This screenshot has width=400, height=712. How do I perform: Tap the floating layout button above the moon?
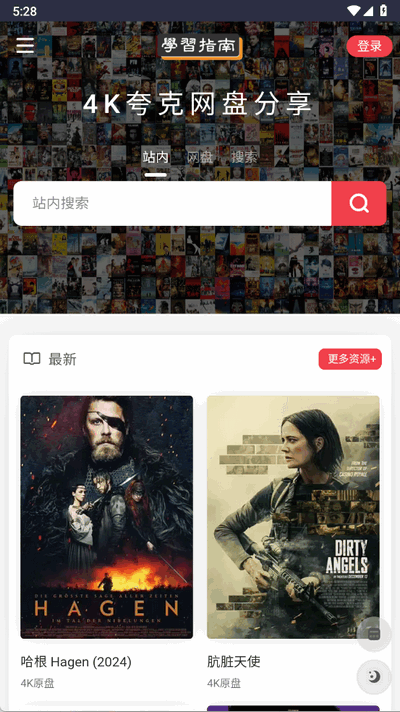[x=374, y=634]
